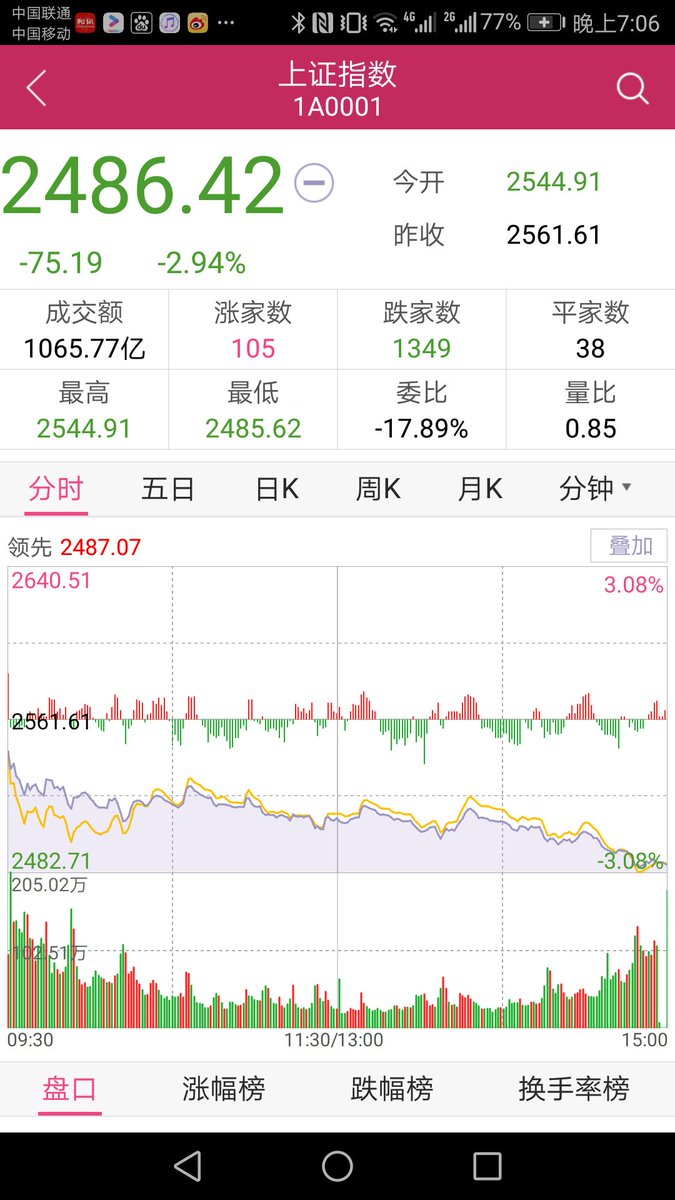Screen dimensions: 675x1200
Task: Tap the 叠加 overlay button
Action: click(630, 546)
